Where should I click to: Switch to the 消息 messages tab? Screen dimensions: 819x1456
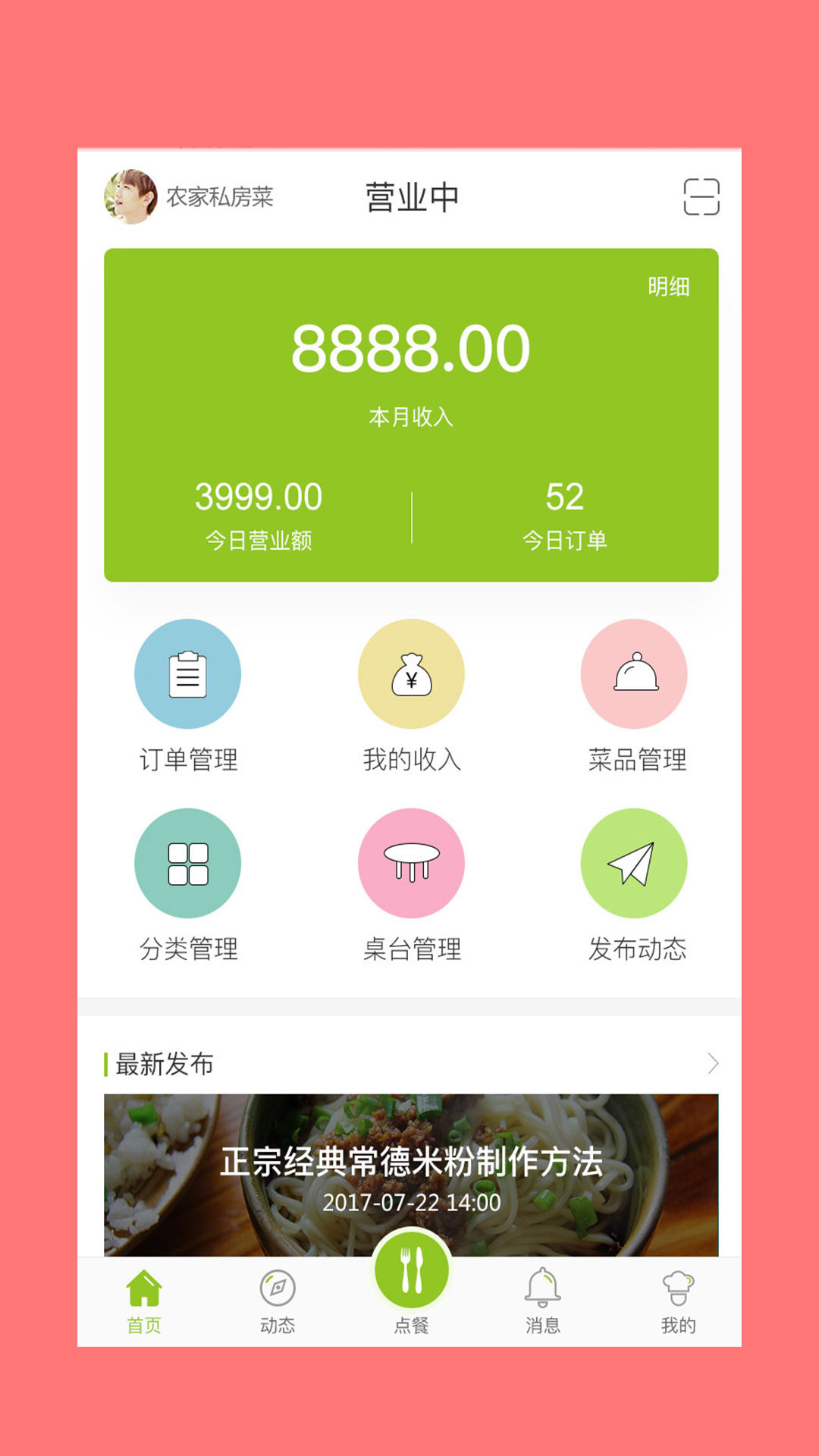[x=543, y=1301]
